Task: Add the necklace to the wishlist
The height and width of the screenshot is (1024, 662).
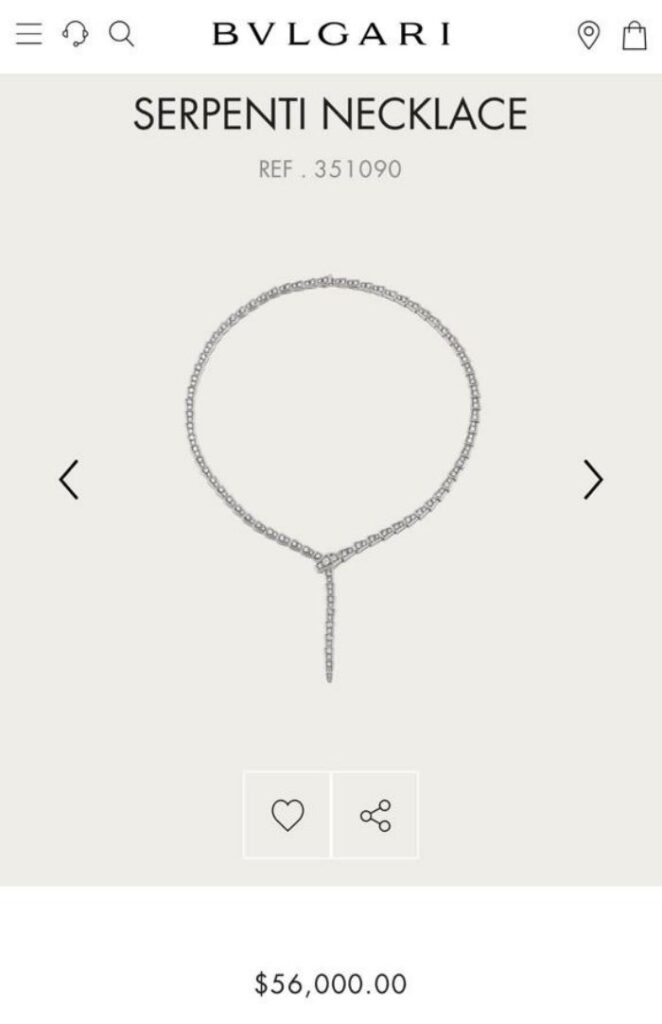Action: click(287, 815)
